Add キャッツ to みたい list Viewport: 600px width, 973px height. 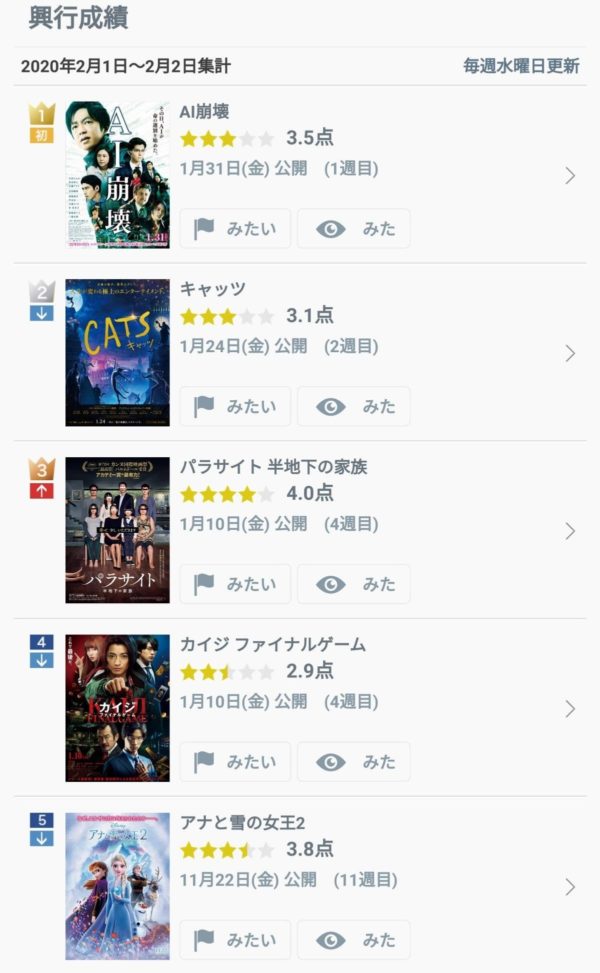[x=236, y=406]
